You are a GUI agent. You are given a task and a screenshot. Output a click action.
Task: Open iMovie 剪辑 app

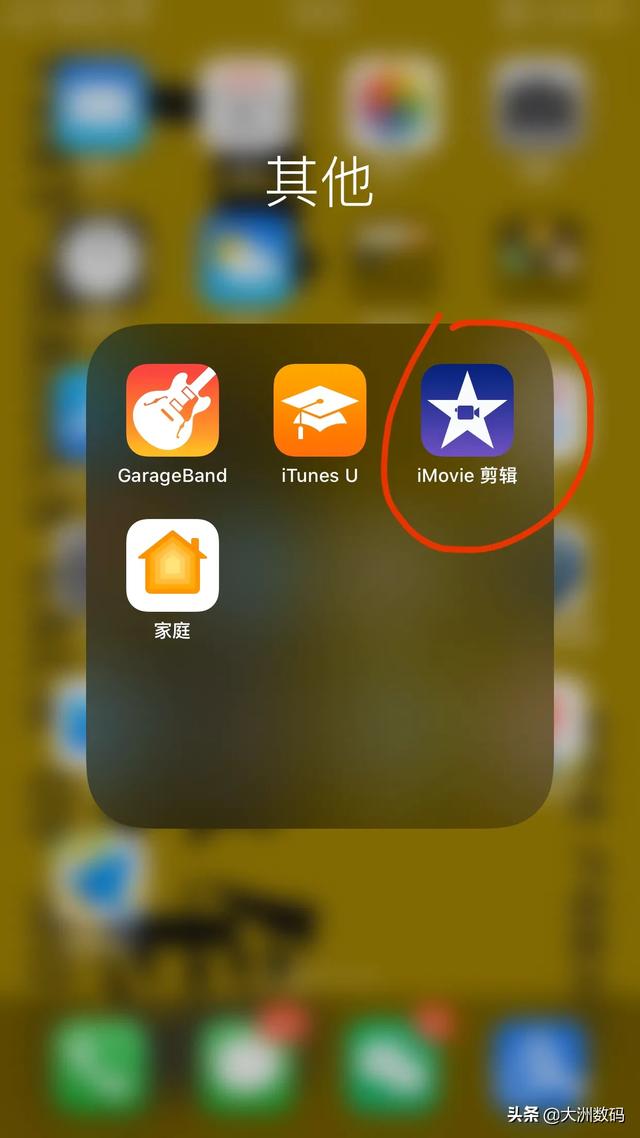pyautogui.click(x=467, y=410)
